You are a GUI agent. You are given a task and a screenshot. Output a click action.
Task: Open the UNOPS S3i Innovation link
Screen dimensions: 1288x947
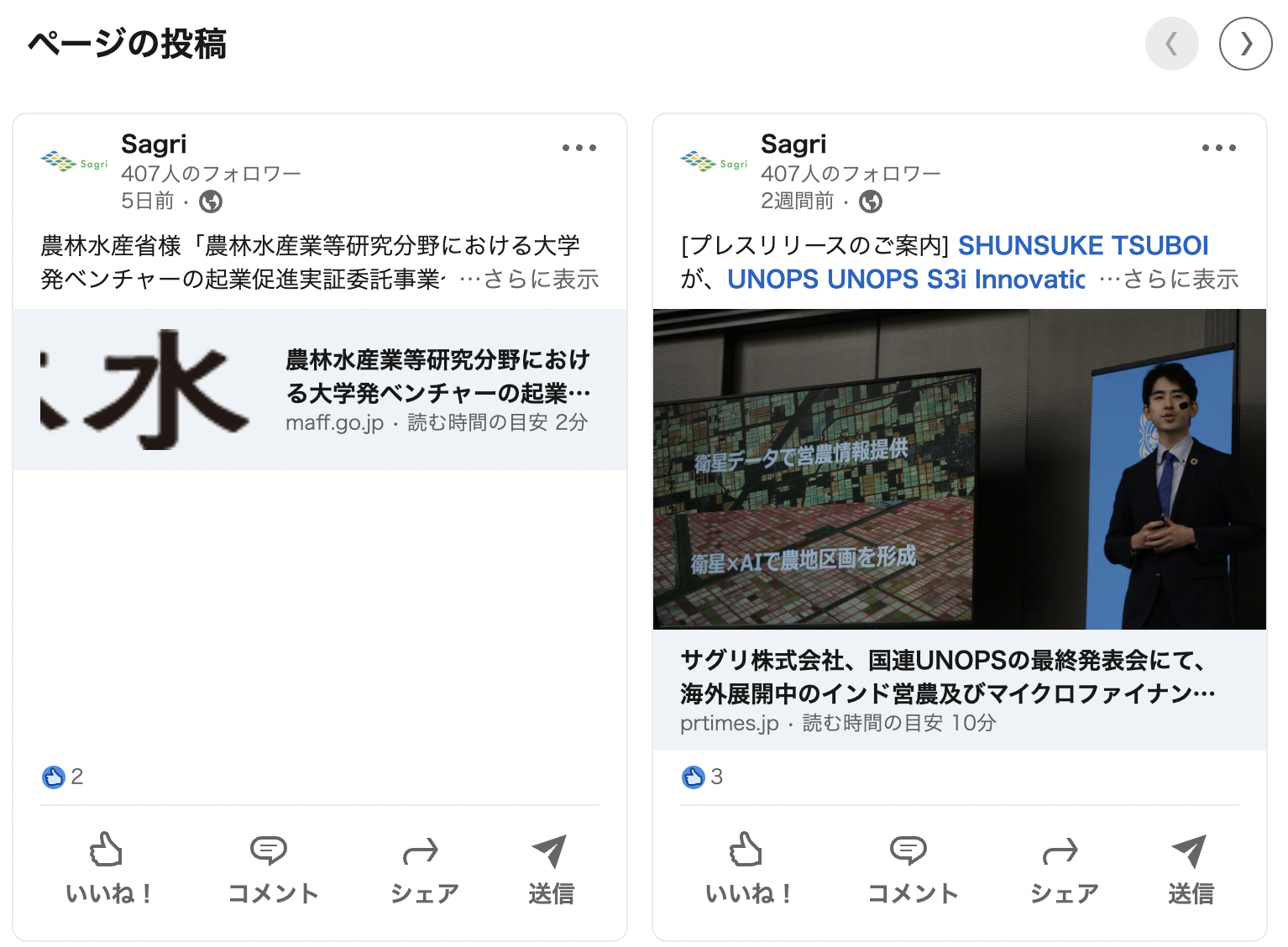906,279
